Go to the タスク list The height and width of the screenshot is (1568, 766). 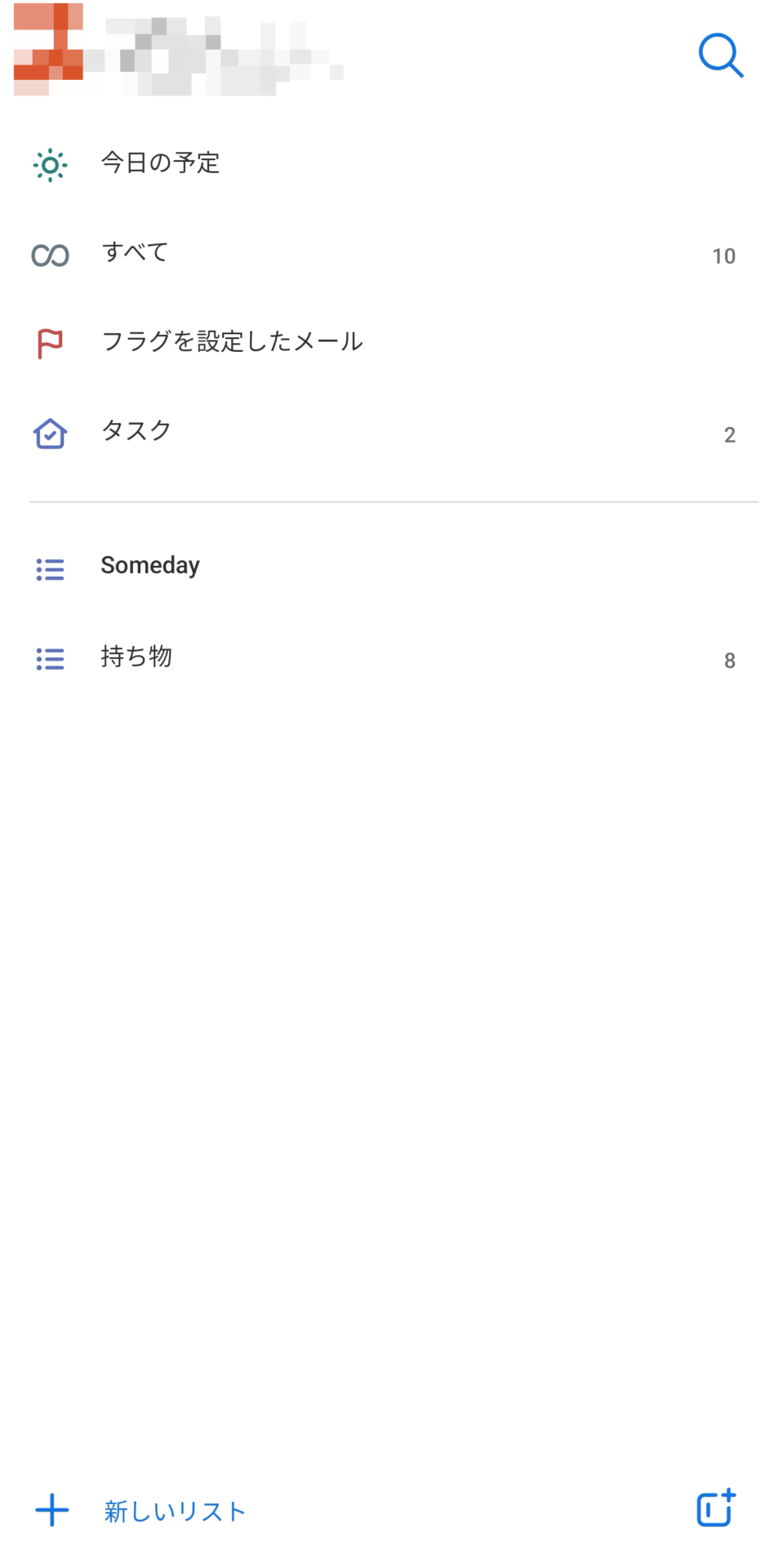tap(136, 431)
